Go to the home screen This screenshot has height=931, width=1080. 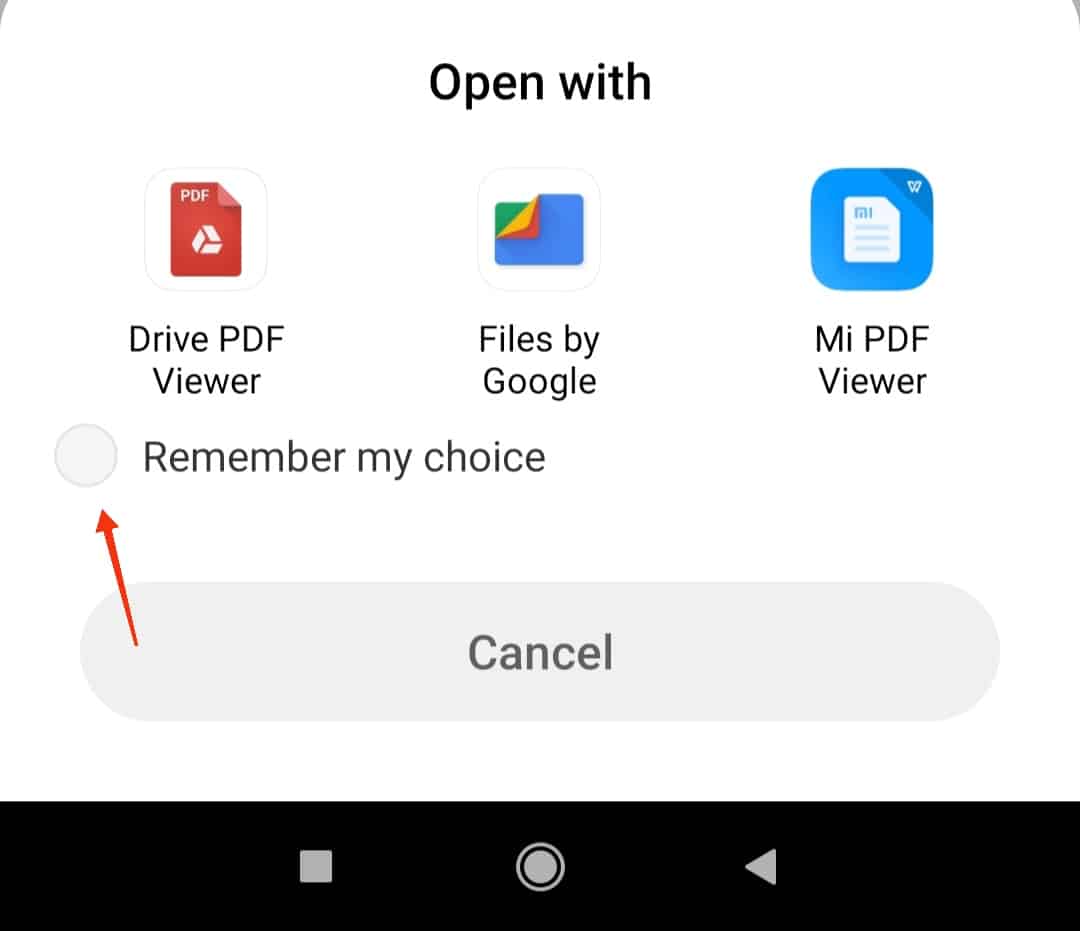540,866
